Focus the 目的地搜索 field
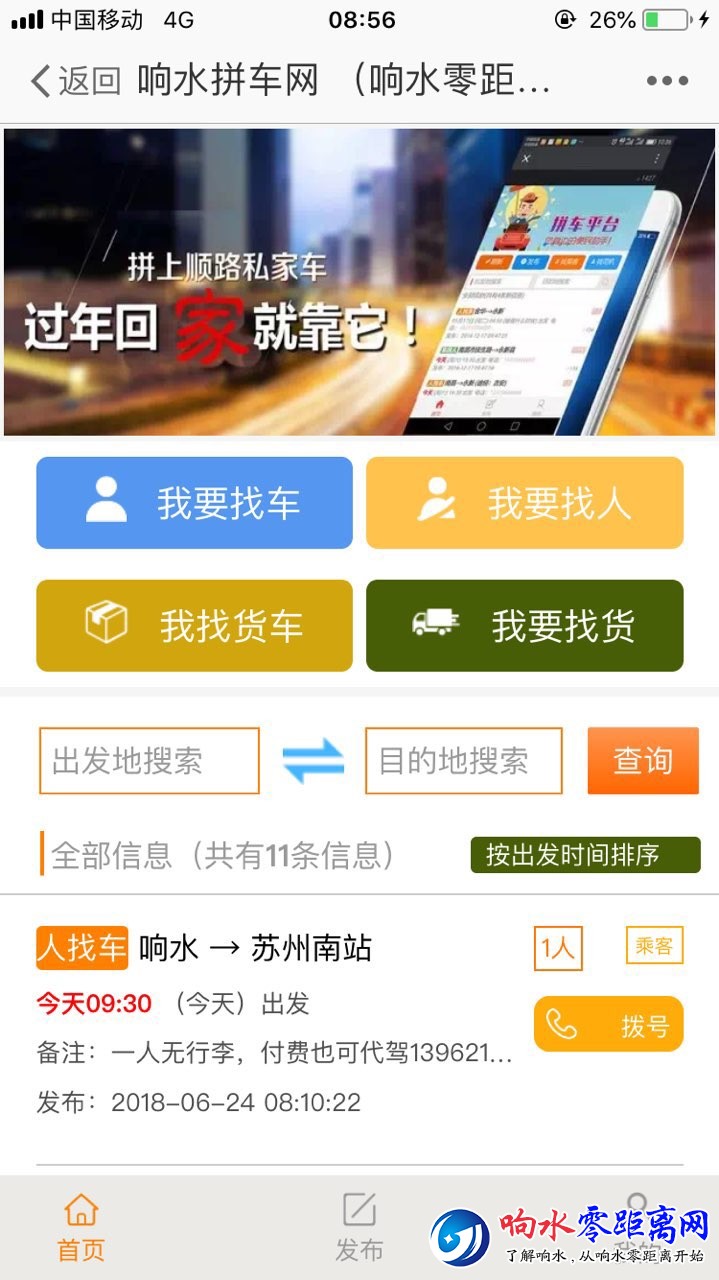This screenshot has width=719, height=1280. [x=463, y=761]
